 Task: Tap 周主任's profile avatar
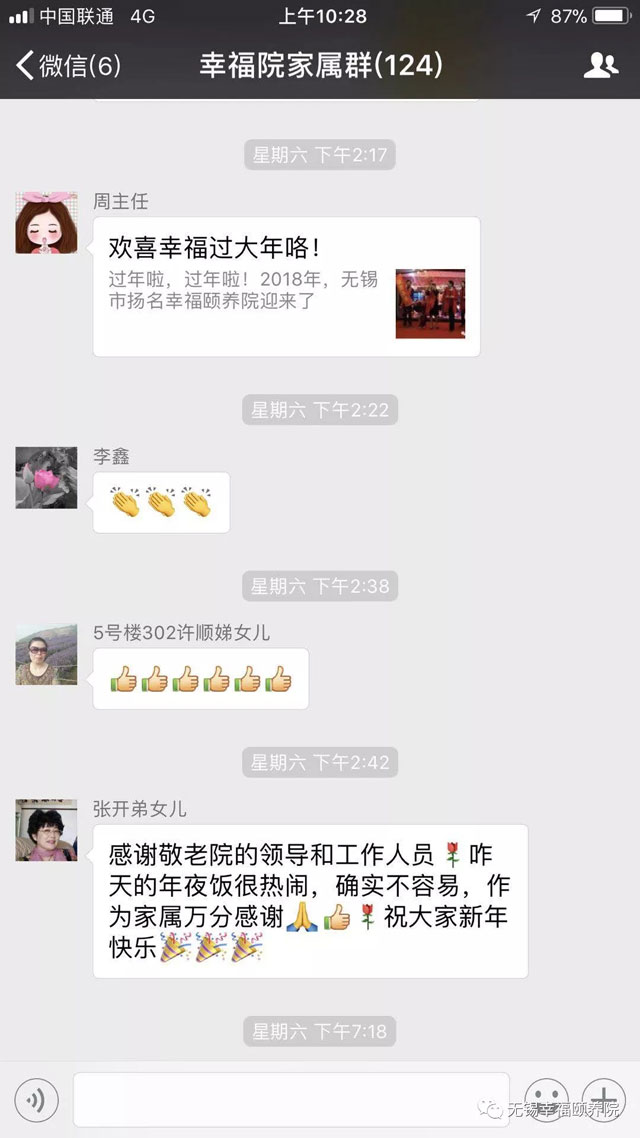pyautogui.click(x=46, y=222)
